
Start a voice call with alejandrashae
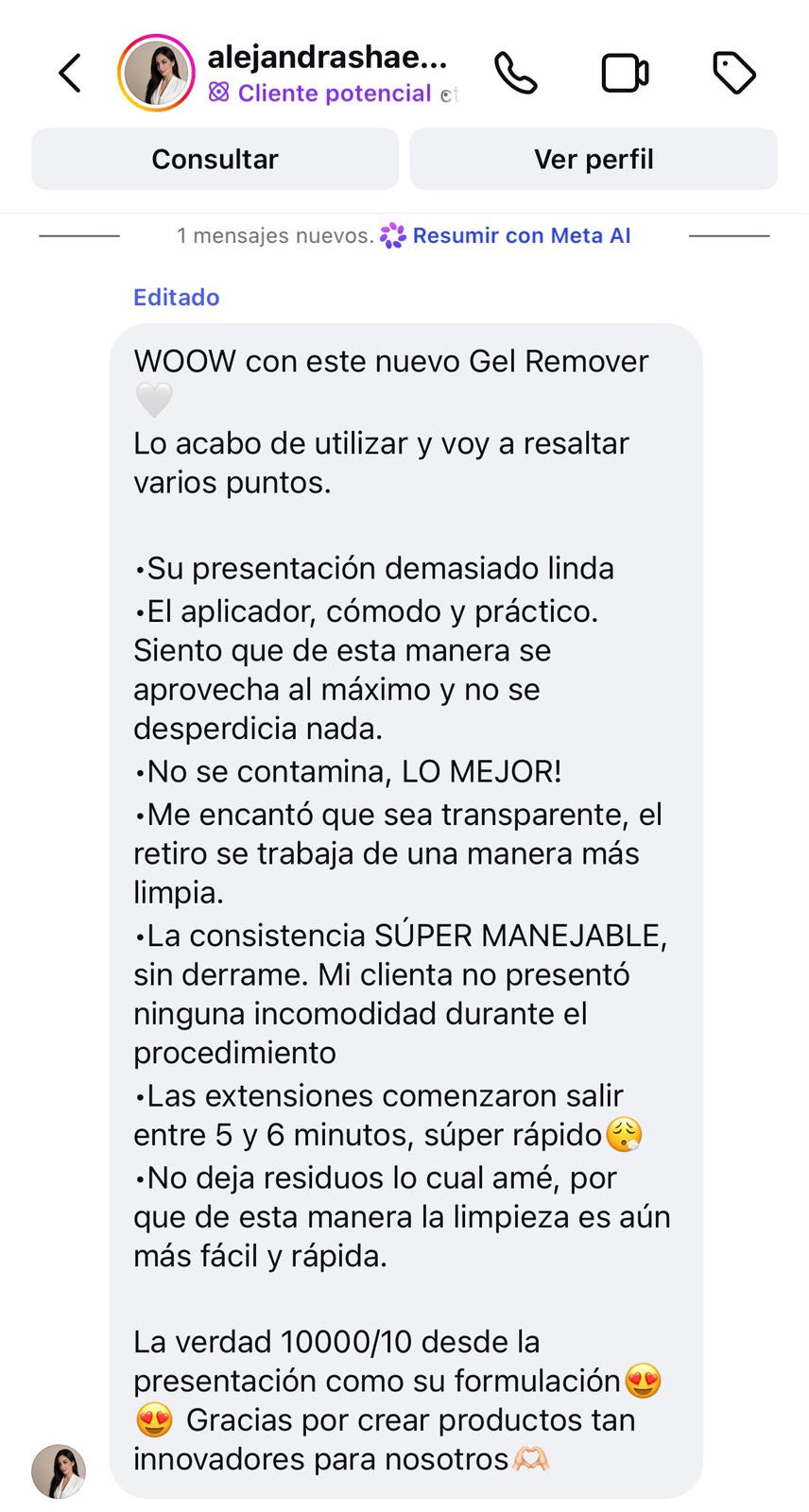click(516, 73)
